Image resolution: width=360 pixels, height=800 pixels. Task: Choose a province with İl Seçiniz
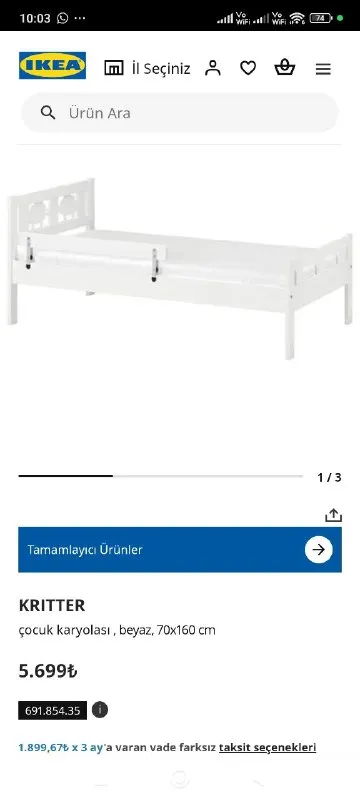(x=147, y=68)
